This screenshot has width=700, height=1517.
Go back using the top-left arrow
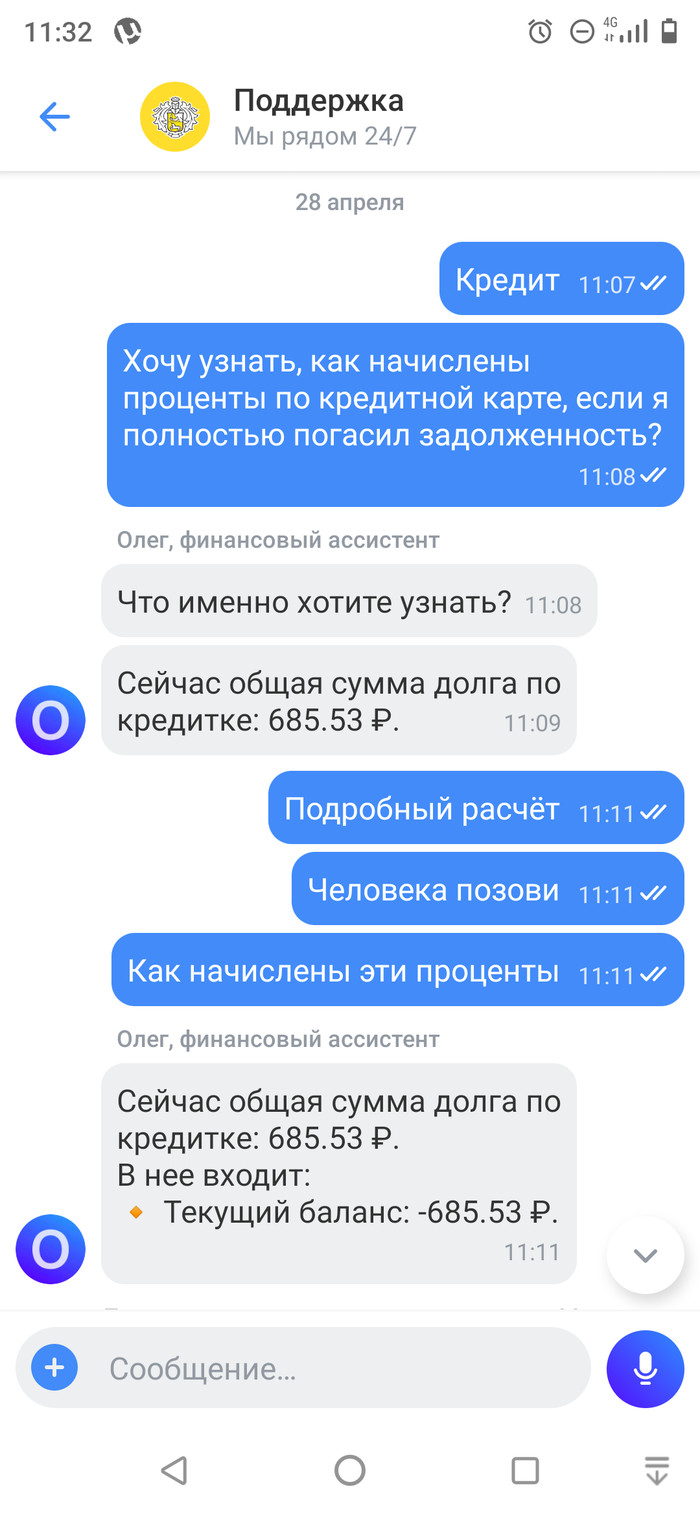54,117
